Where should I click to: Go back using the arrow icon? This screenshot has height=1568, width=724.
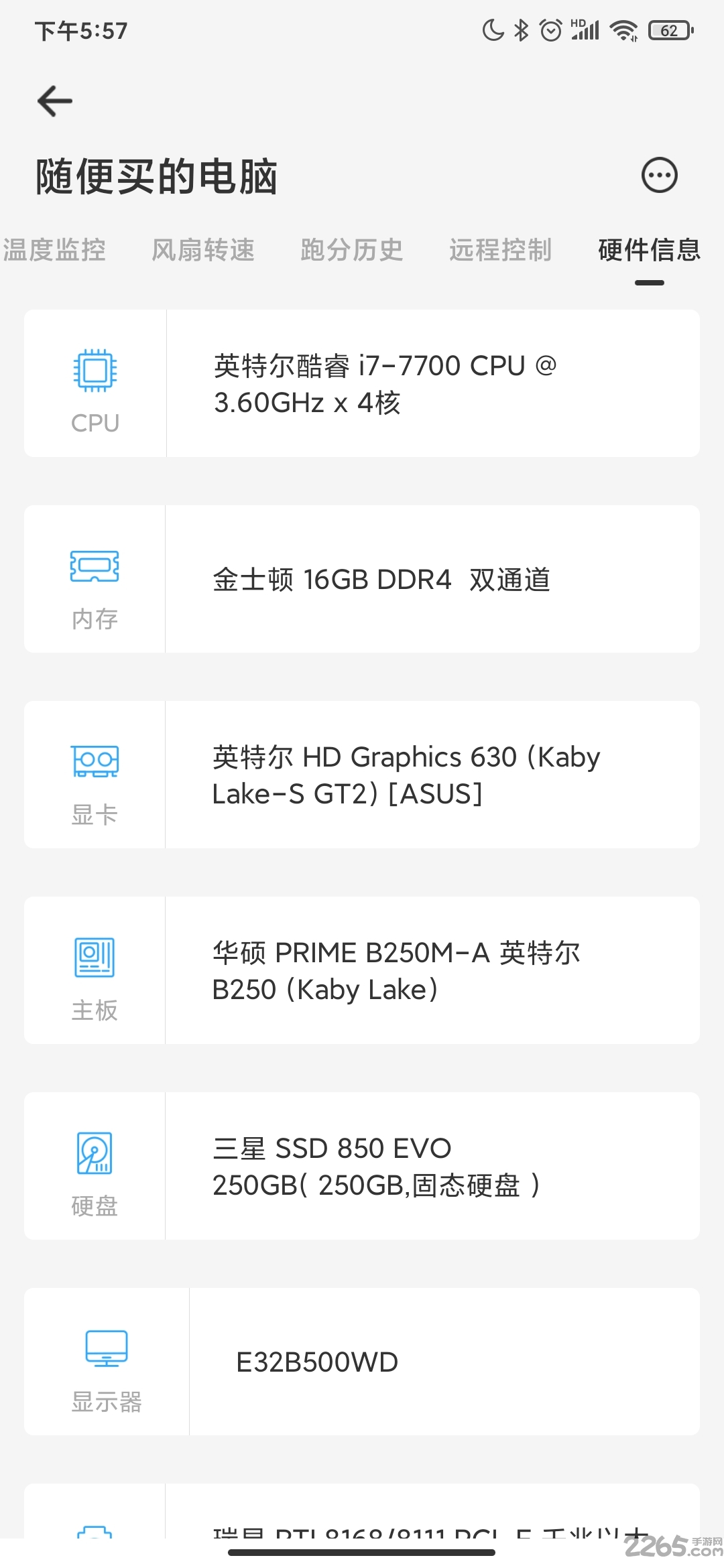pyautogui.click(x=55, y=102)
